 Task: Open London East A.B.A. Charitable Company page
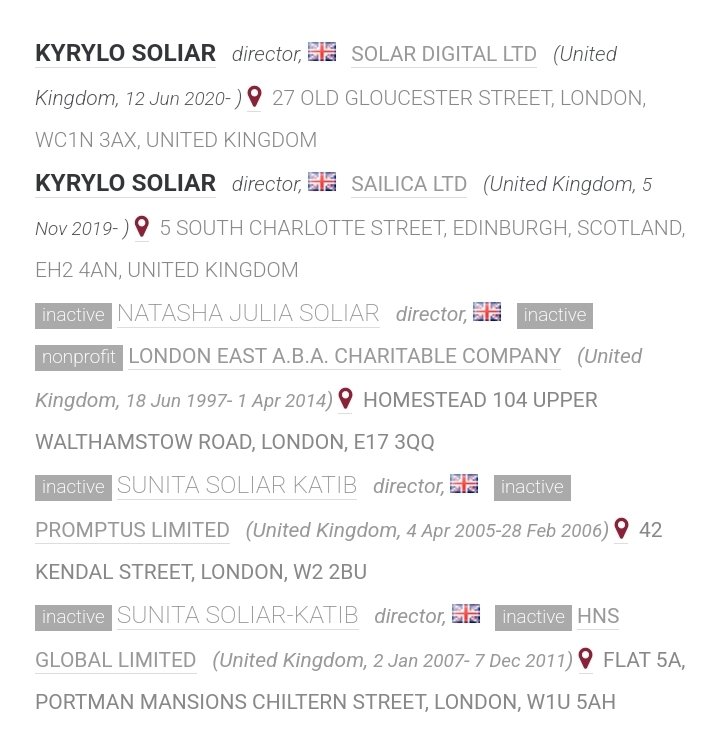[x=344, y=357]
